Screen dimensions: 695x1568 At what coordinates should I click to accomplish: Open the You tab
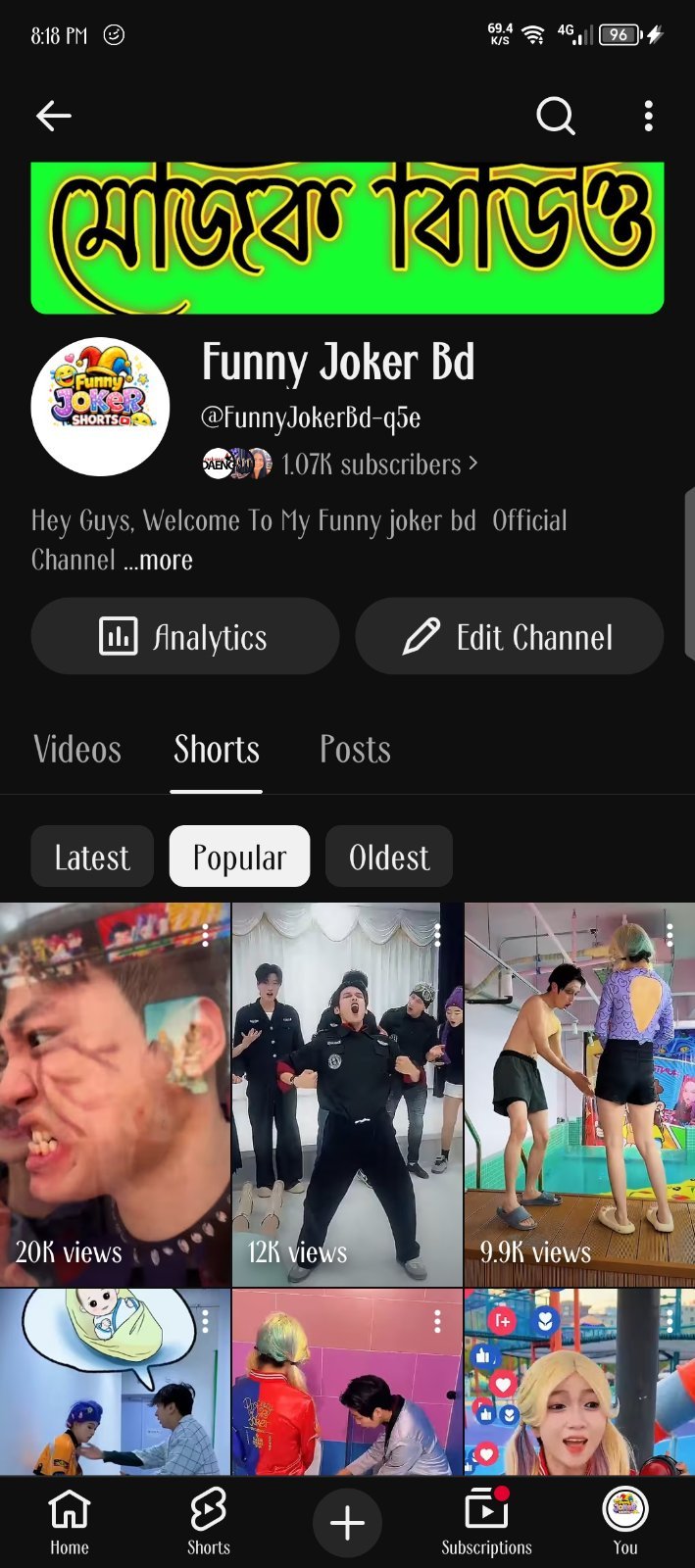625,1522
